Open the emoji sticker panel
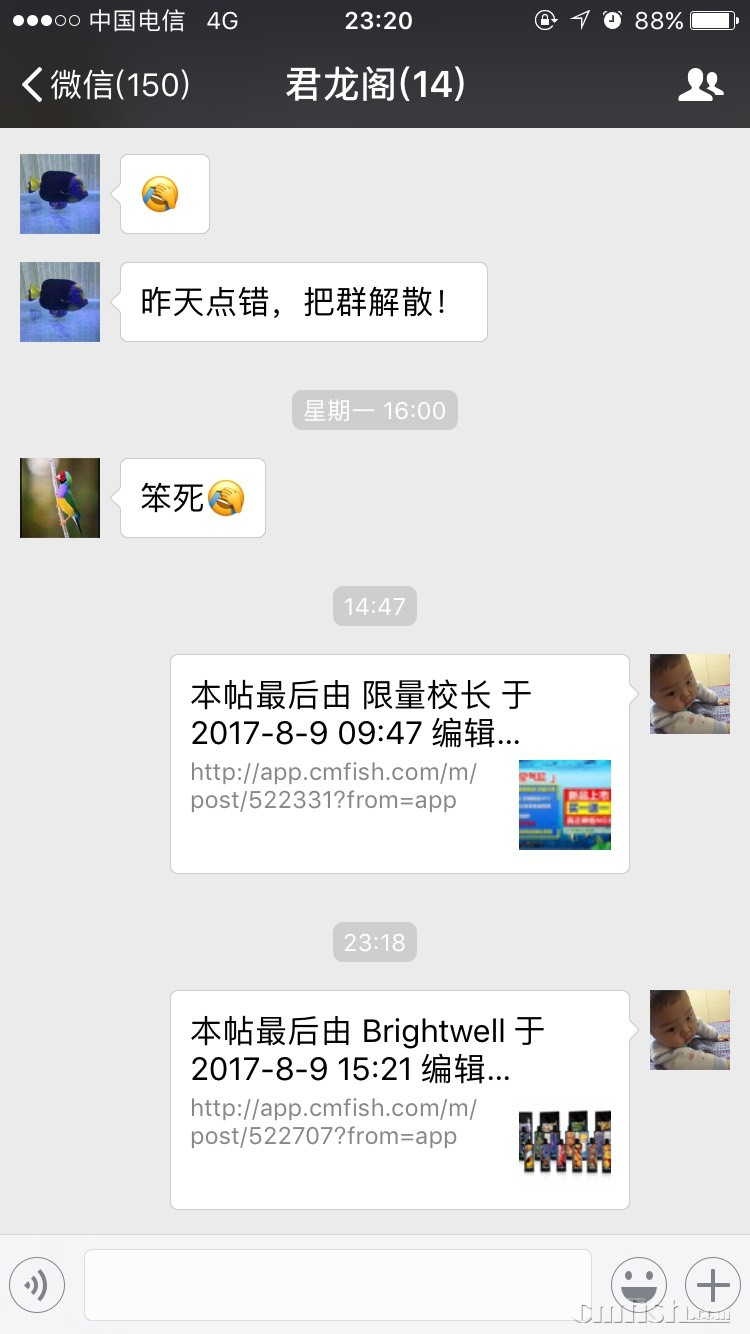Screen dimensions: 750x1334 click(x=639, y=1284)
